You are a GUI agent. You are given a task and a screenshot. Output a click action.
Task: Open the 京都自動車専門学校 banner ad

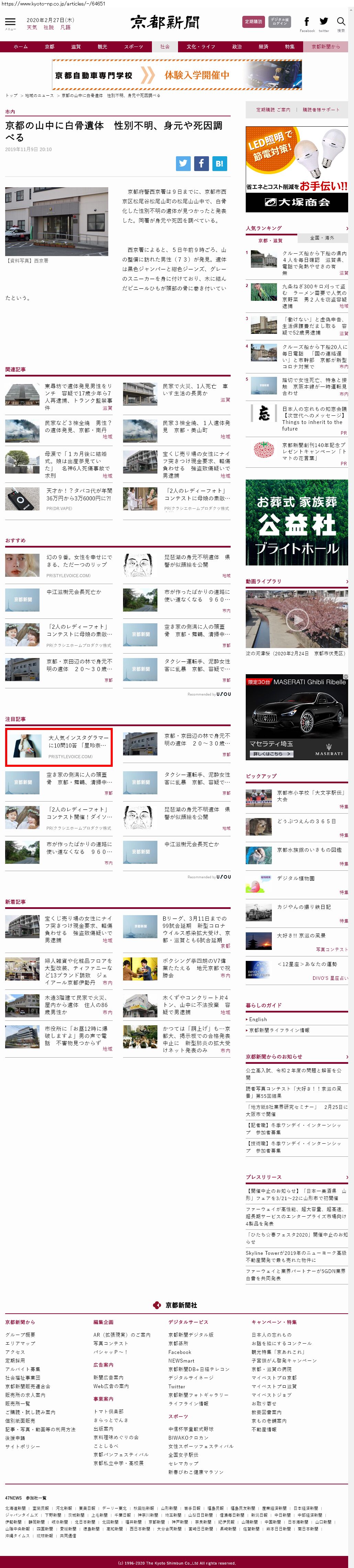pos(176,75)
